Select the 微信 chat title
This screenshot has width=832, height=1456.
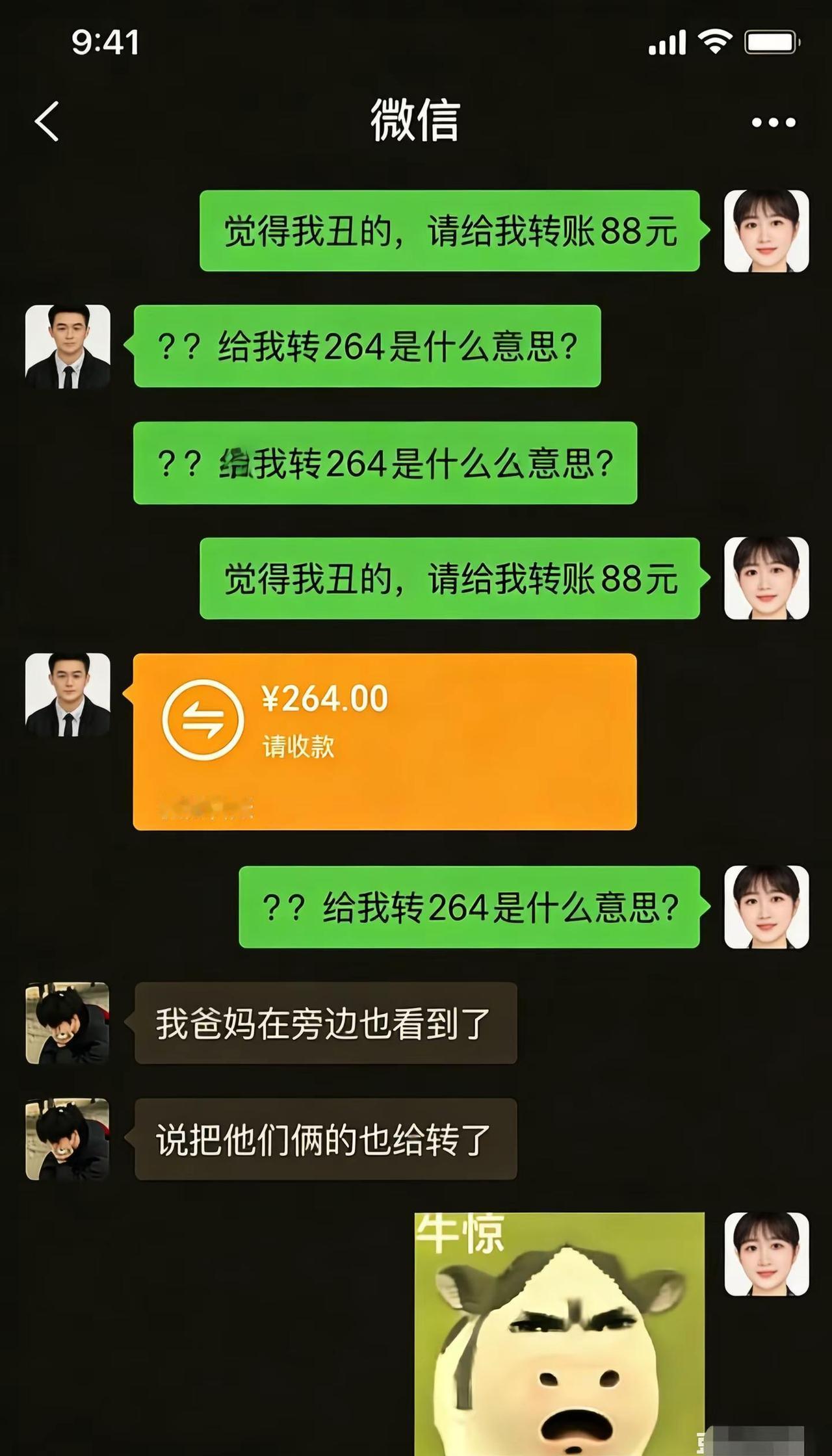(416, 123)
